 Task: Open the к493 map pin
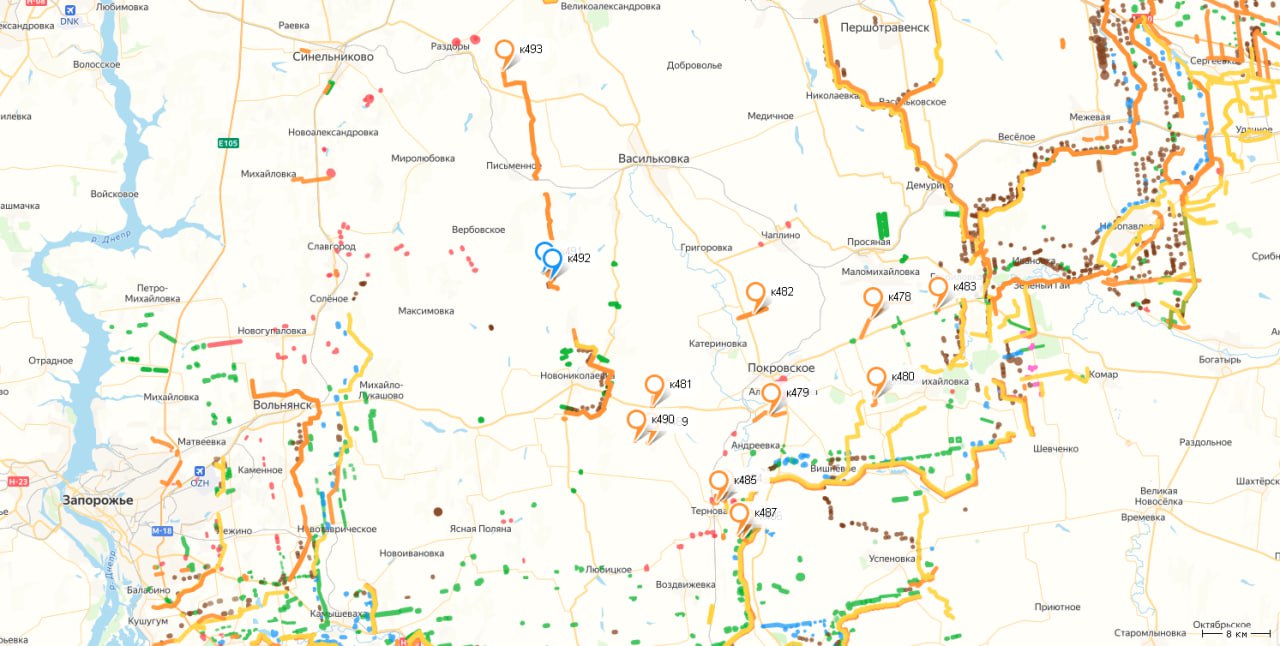(505, 50)
